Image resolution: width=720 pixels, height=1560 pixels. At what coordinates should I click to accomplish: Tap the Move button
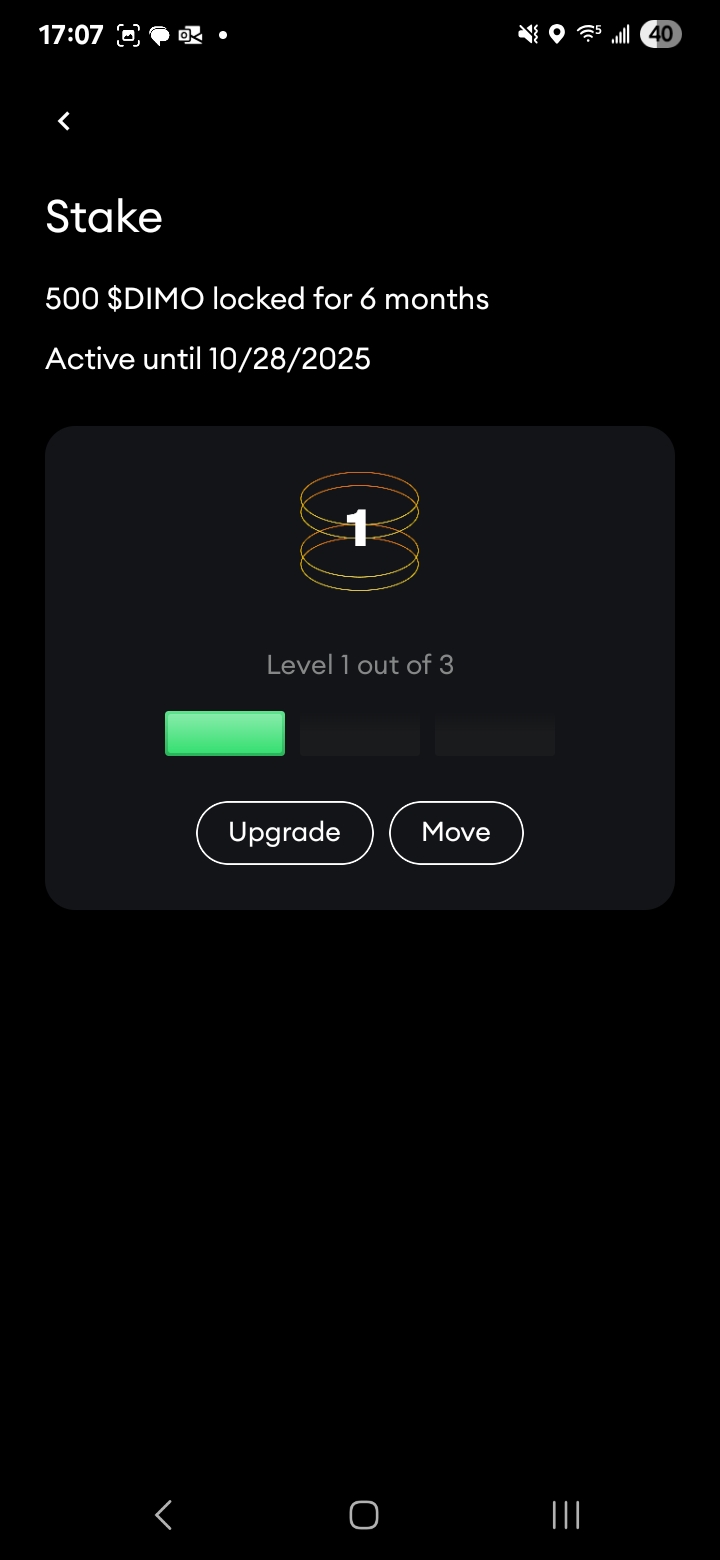[x=456, y=832]
